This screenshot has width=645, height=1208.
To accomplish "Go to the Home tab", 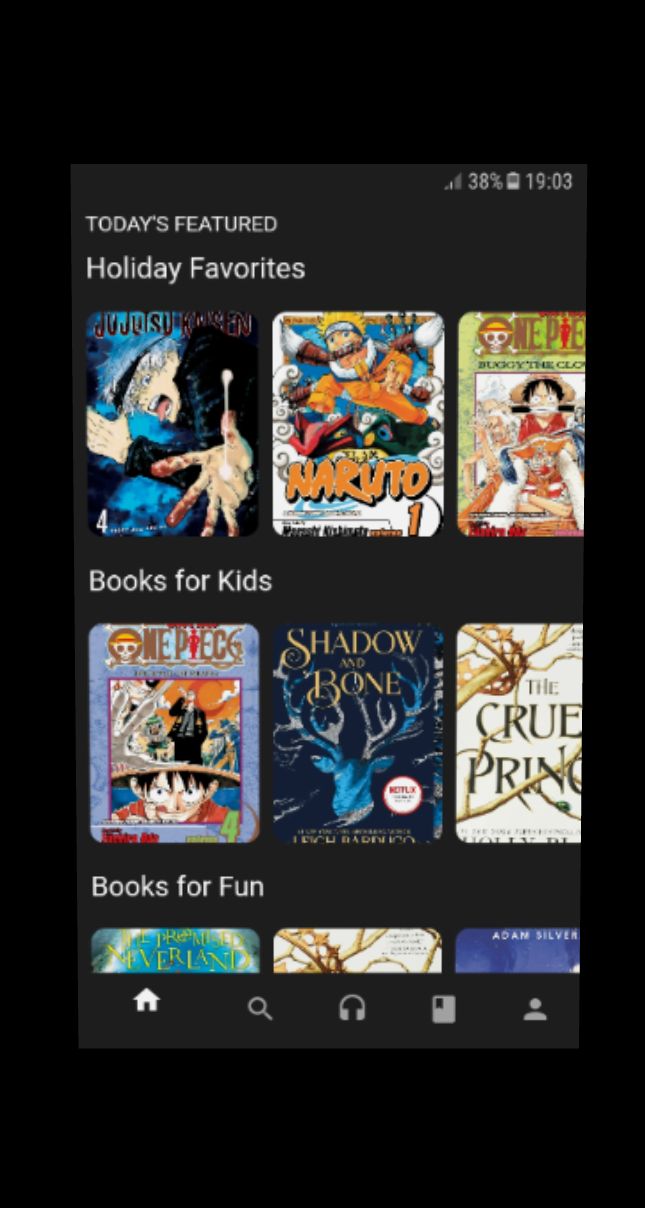I will tap(147, 1000).
